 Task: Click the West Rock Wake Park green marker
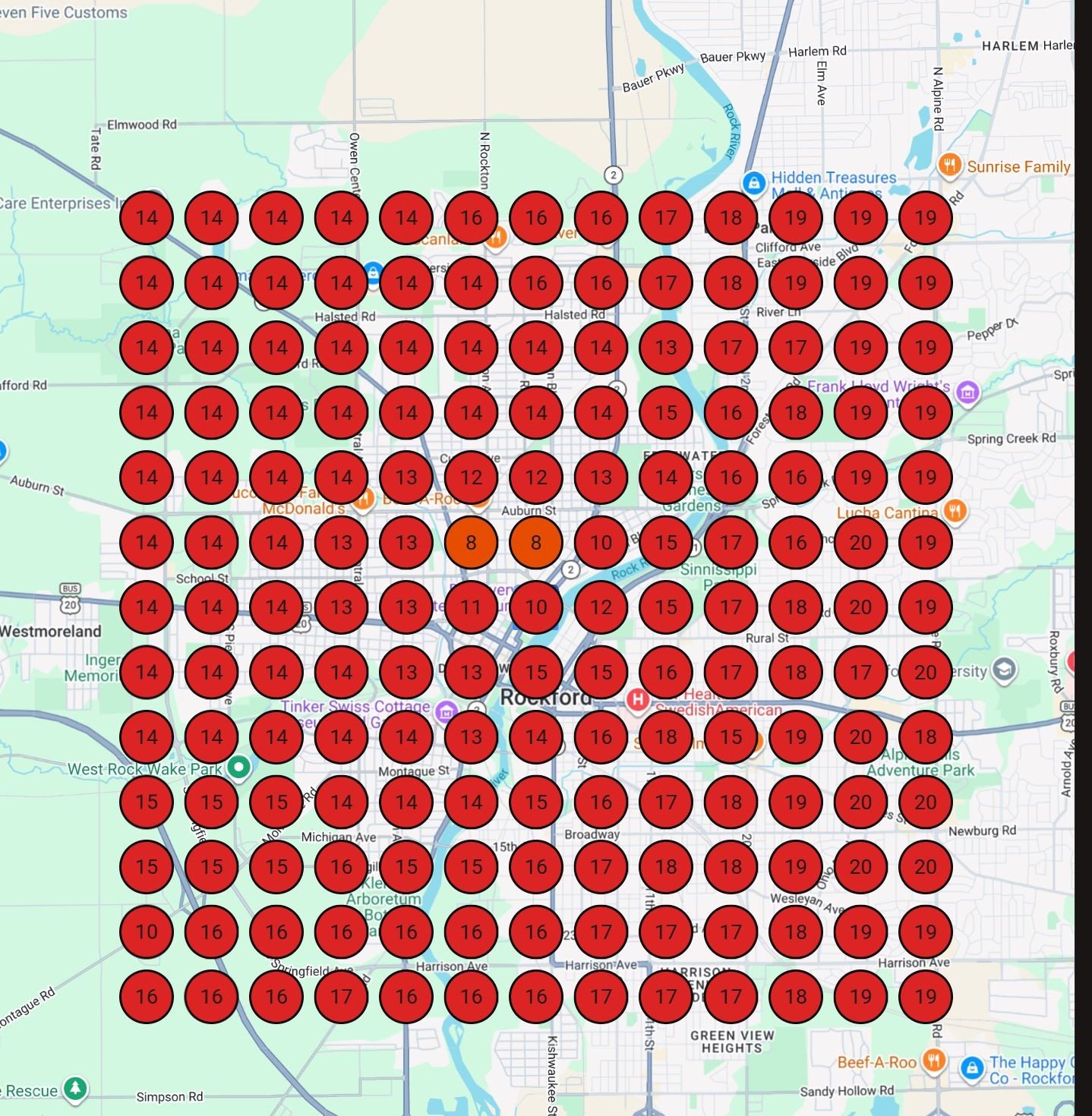click(x=238, y=767)
